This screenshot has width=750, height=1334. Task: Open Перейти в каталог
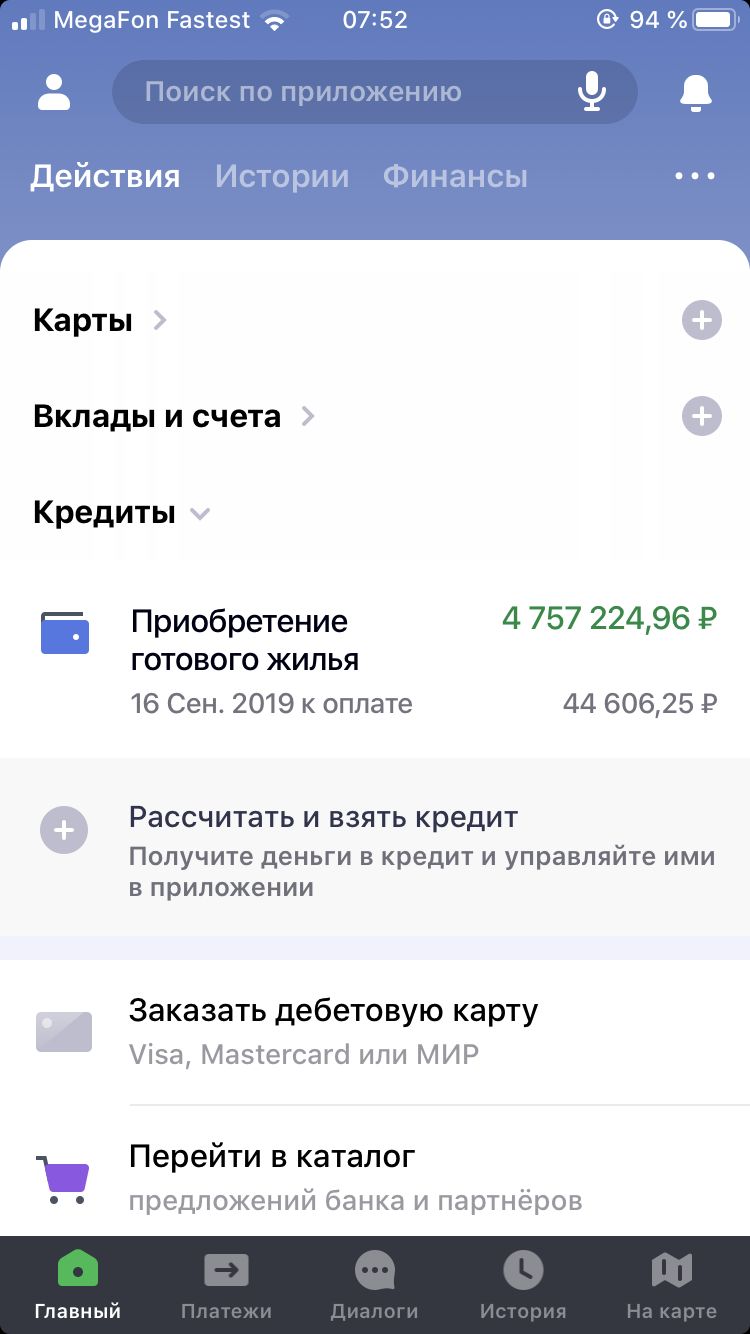(375, 1175)
